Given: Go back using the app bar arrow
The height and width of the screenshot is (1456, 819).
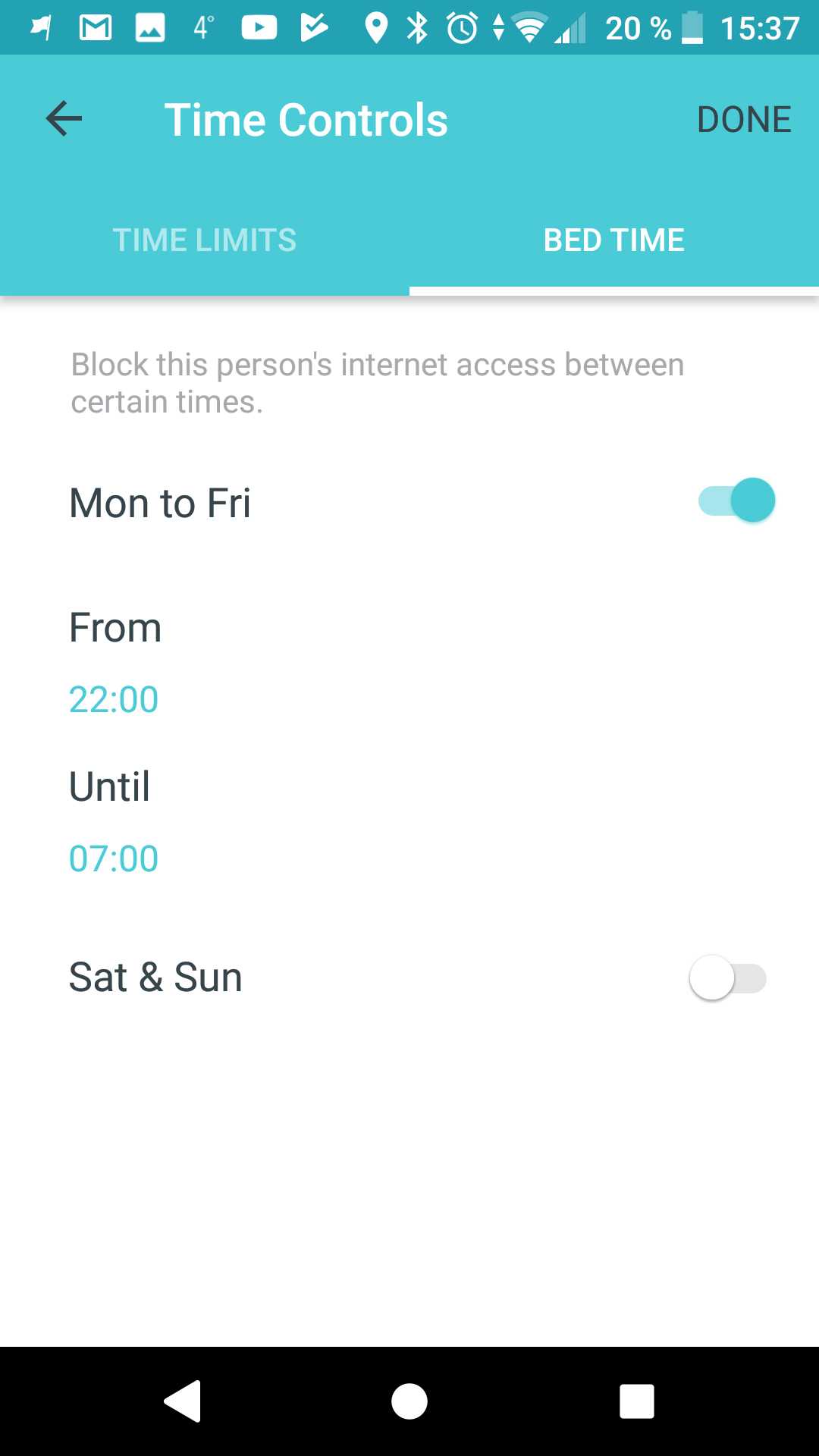Looking at the screenshot, I should tap(64, 119).
